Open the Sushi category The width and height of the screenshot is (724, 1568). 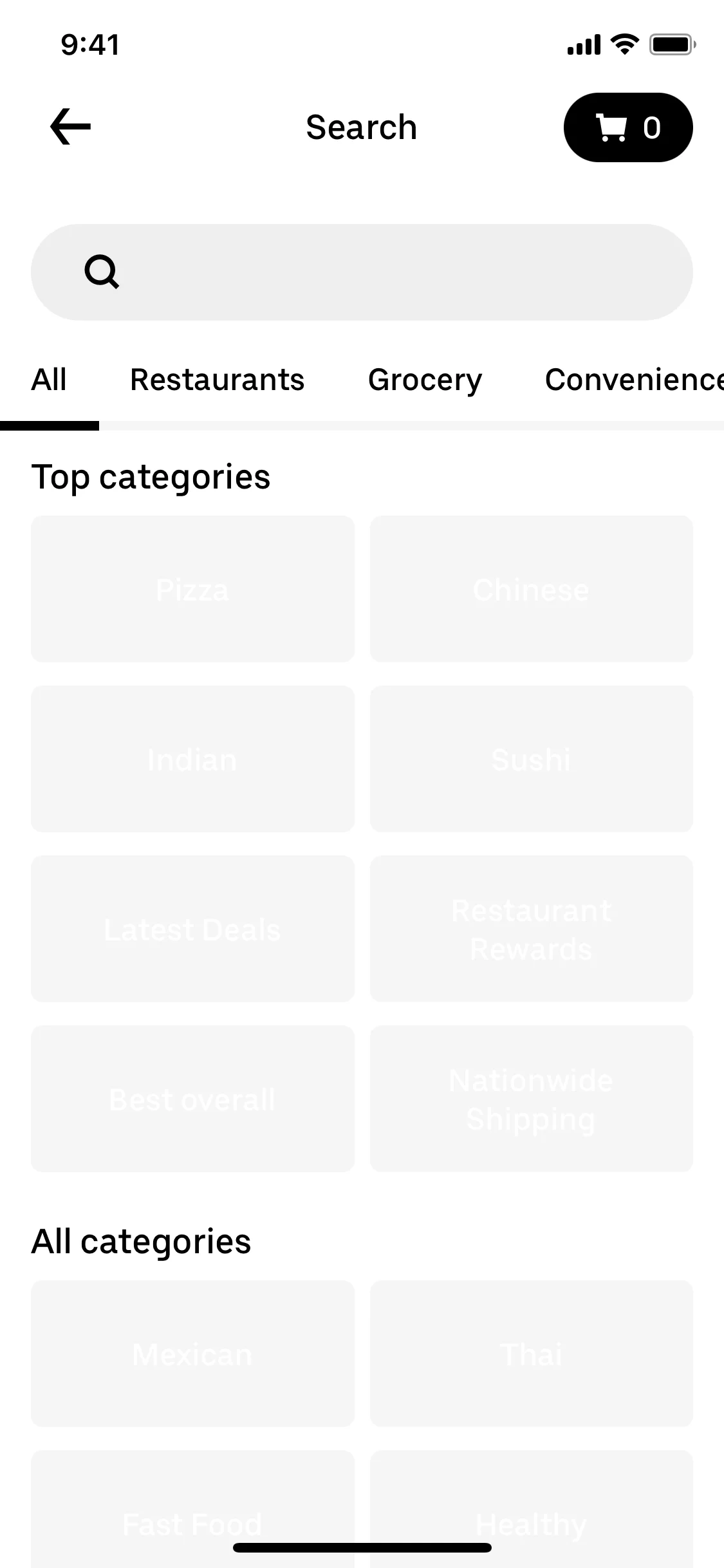tap(530, 760)
